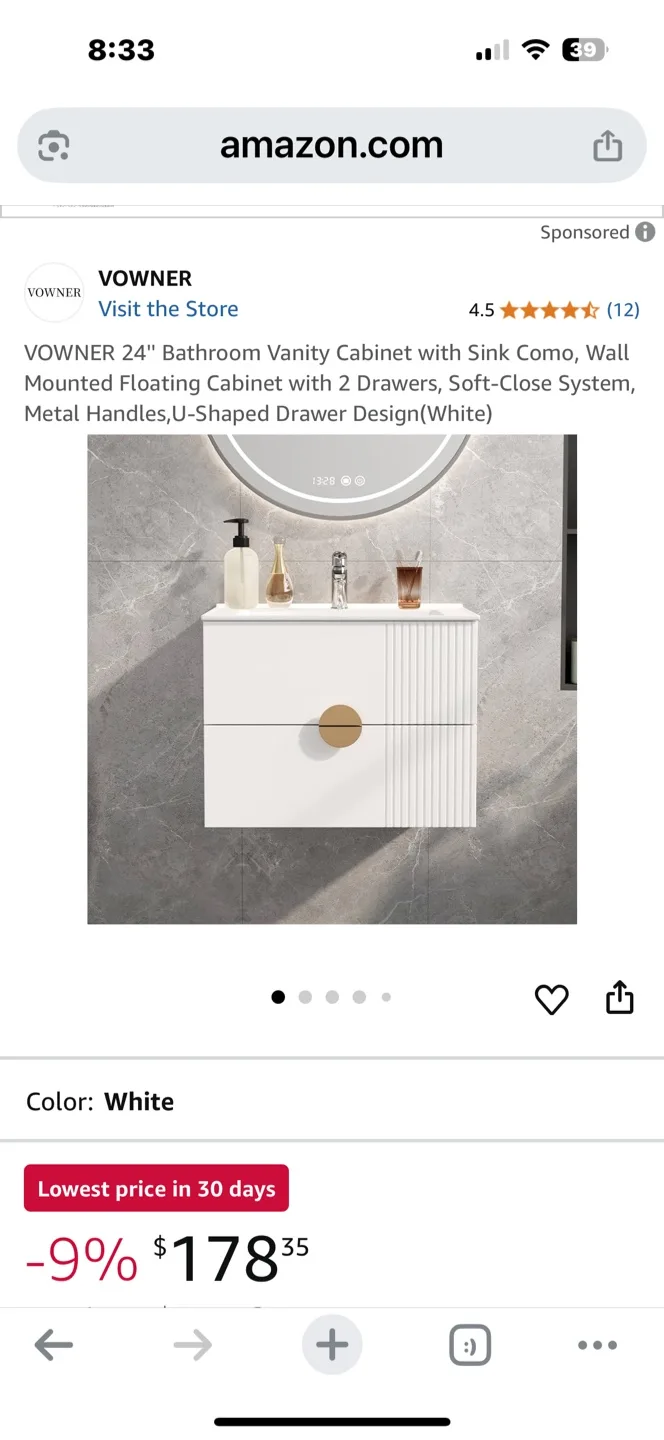This screenshot has width=664, height=1440.
Task: Share this product listing
Action: [619, 997]
